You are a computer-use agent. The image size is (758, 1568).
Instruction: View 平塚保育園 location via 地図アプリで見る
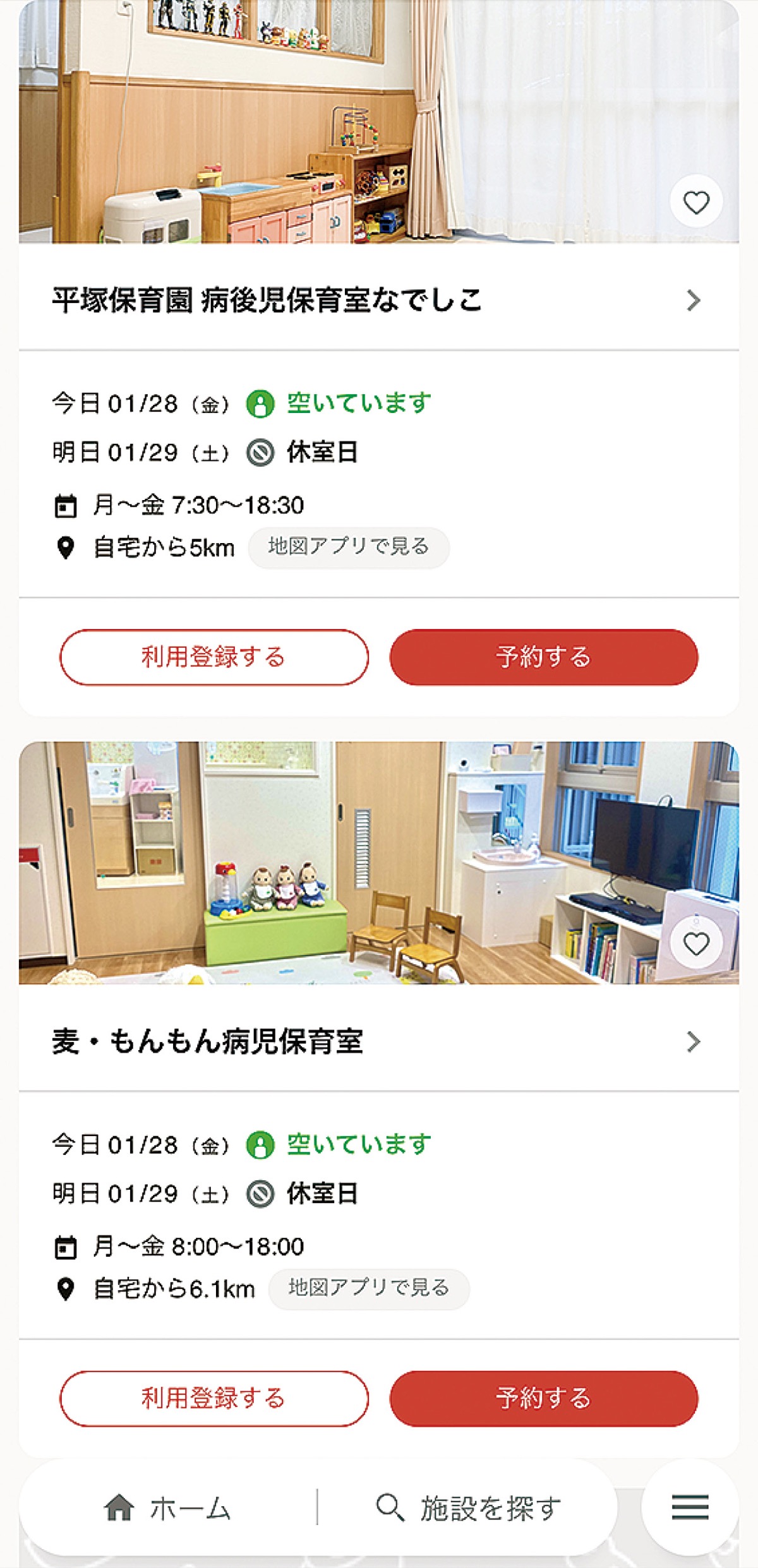(349, 547)
